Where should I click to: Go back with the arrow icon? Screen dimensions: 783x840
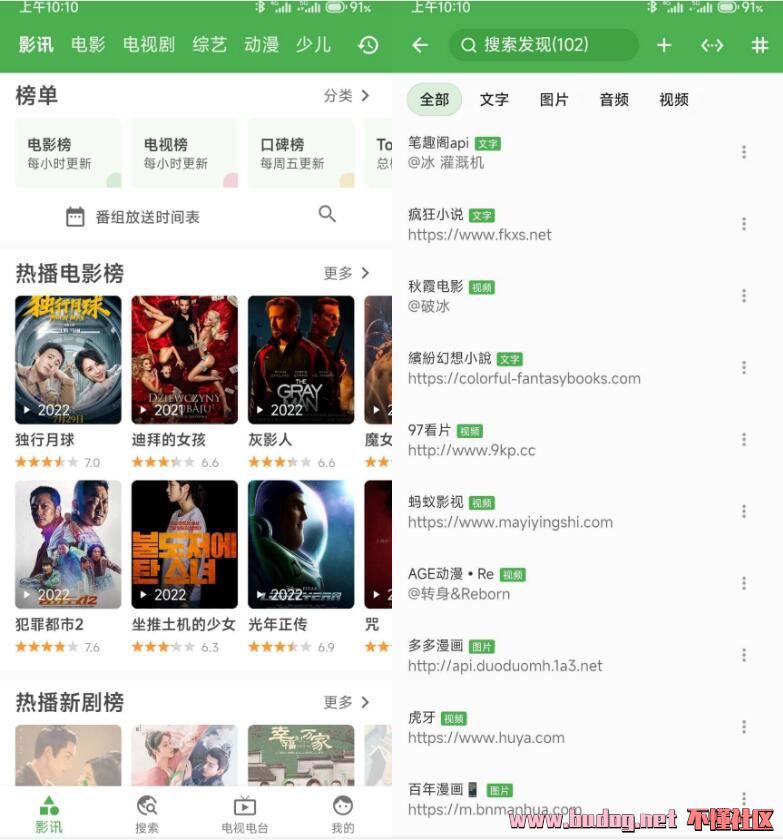point(420,45)
